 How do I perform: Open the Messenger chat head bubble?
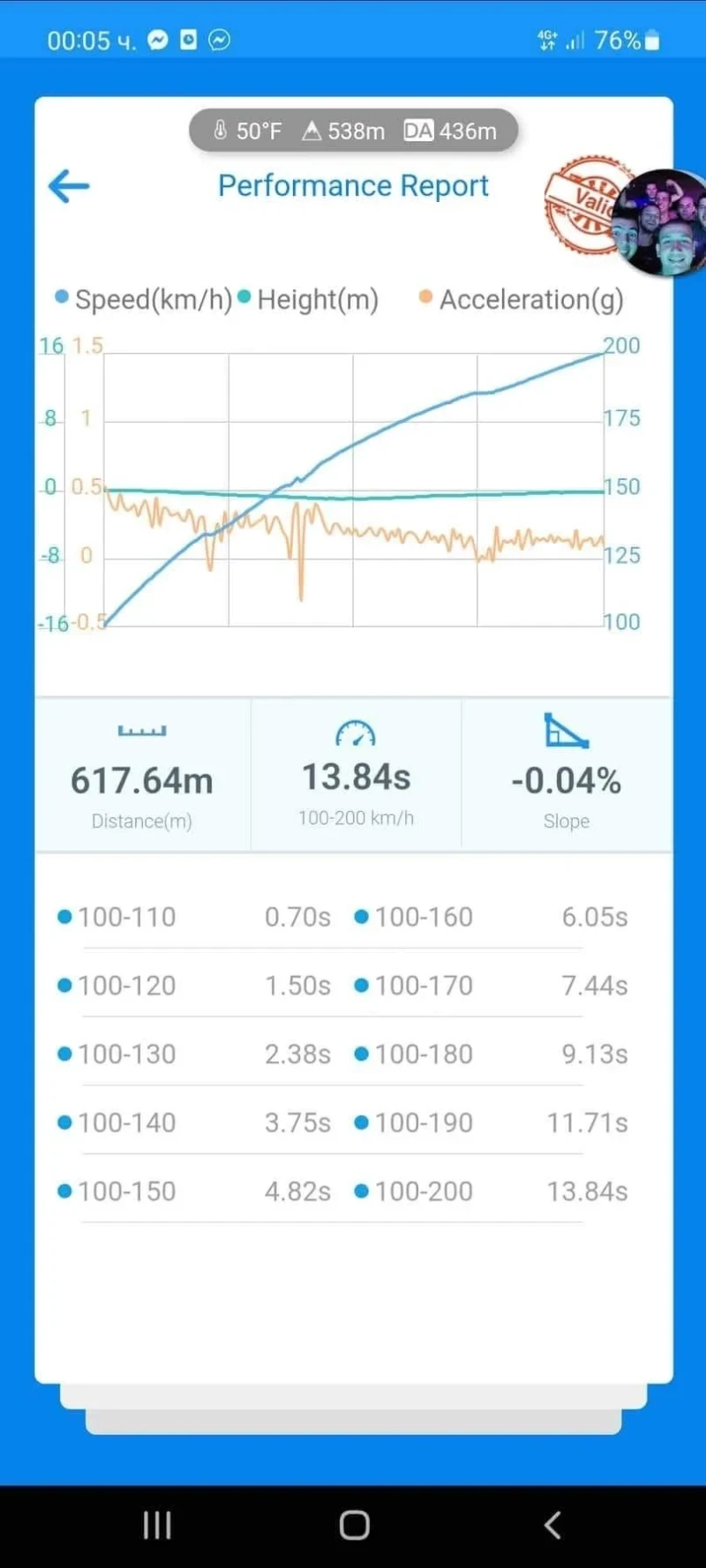tap(665, 222)
